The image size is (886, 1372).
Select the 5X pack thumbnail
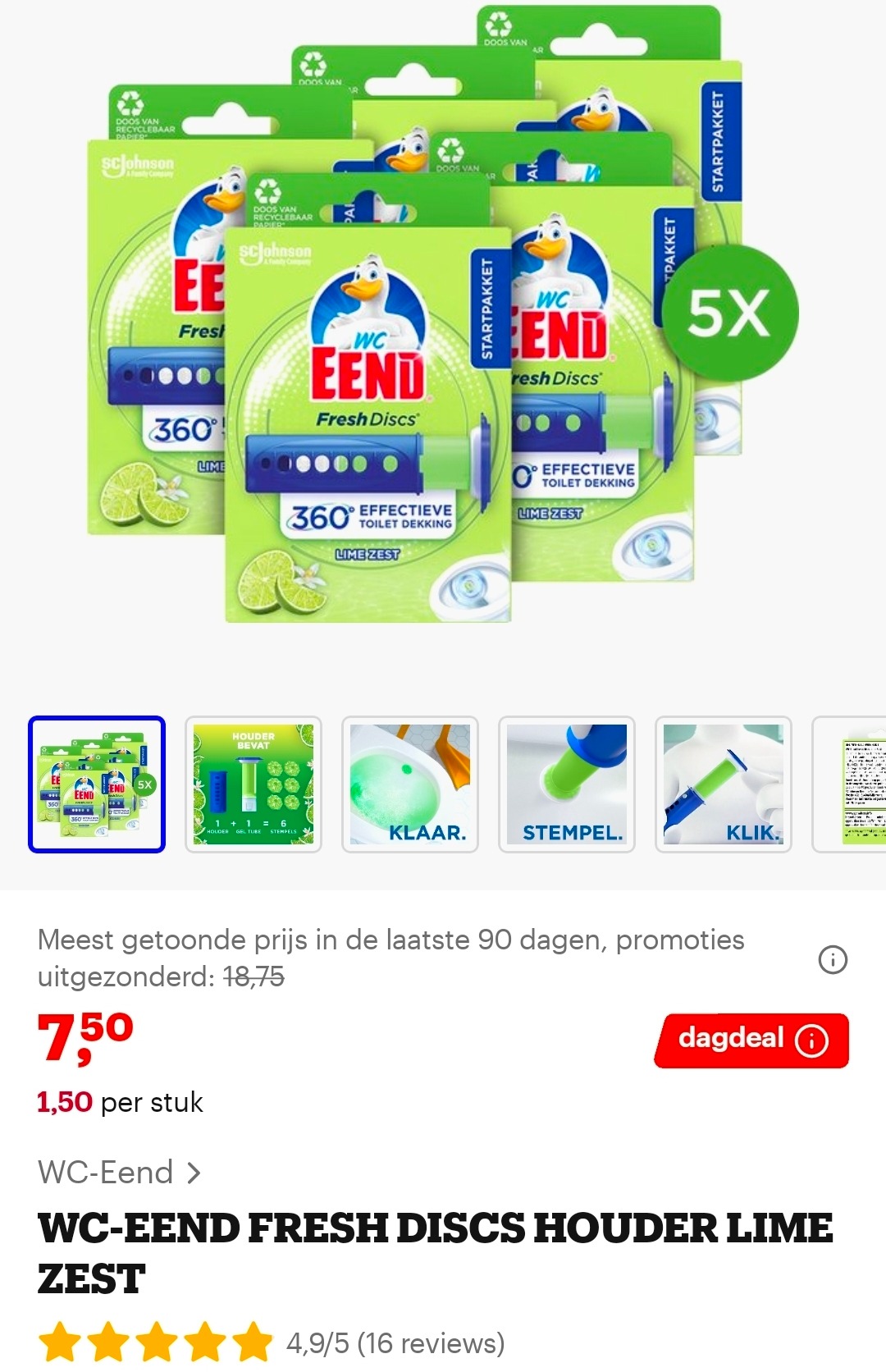pyautogui.click(x=97, y=784)
